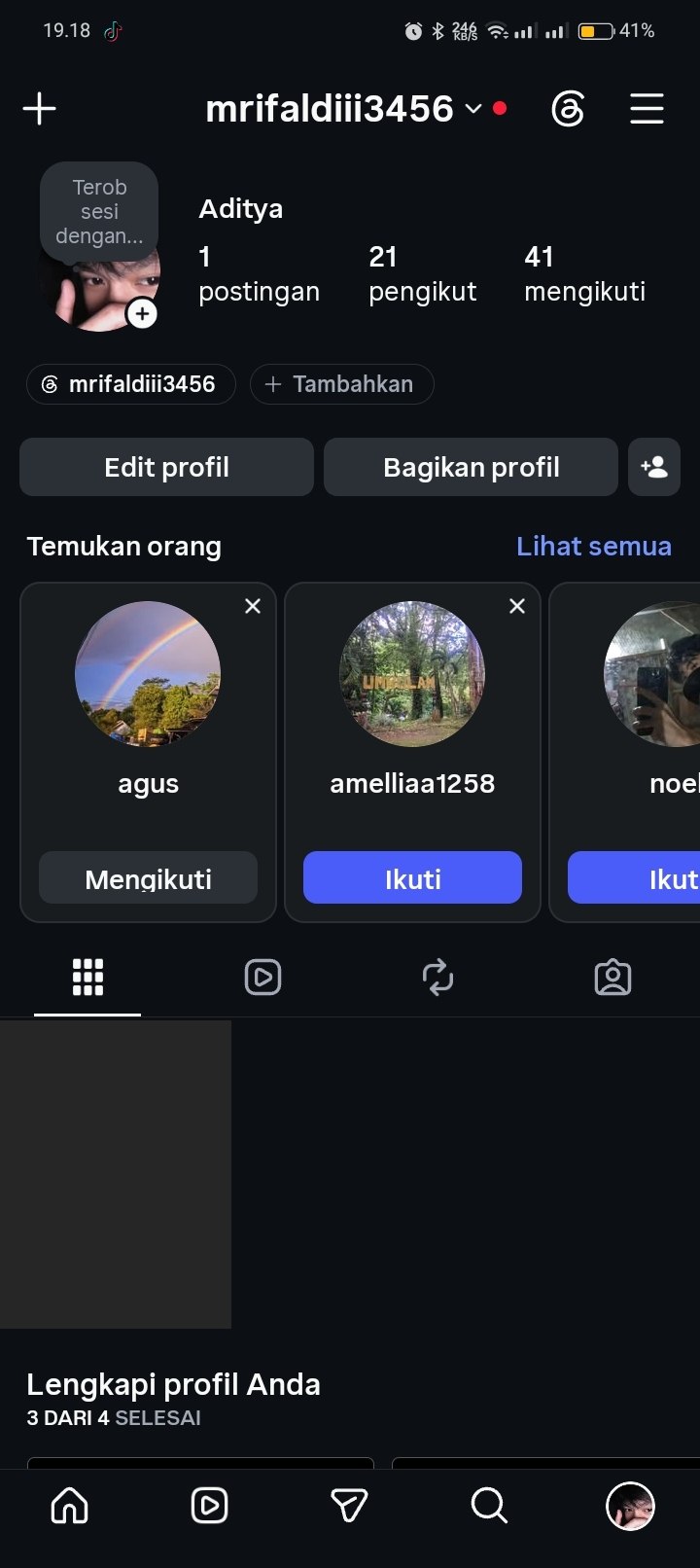Tap Edit profil
This screenshot has height=1568, width=700.
166,467
